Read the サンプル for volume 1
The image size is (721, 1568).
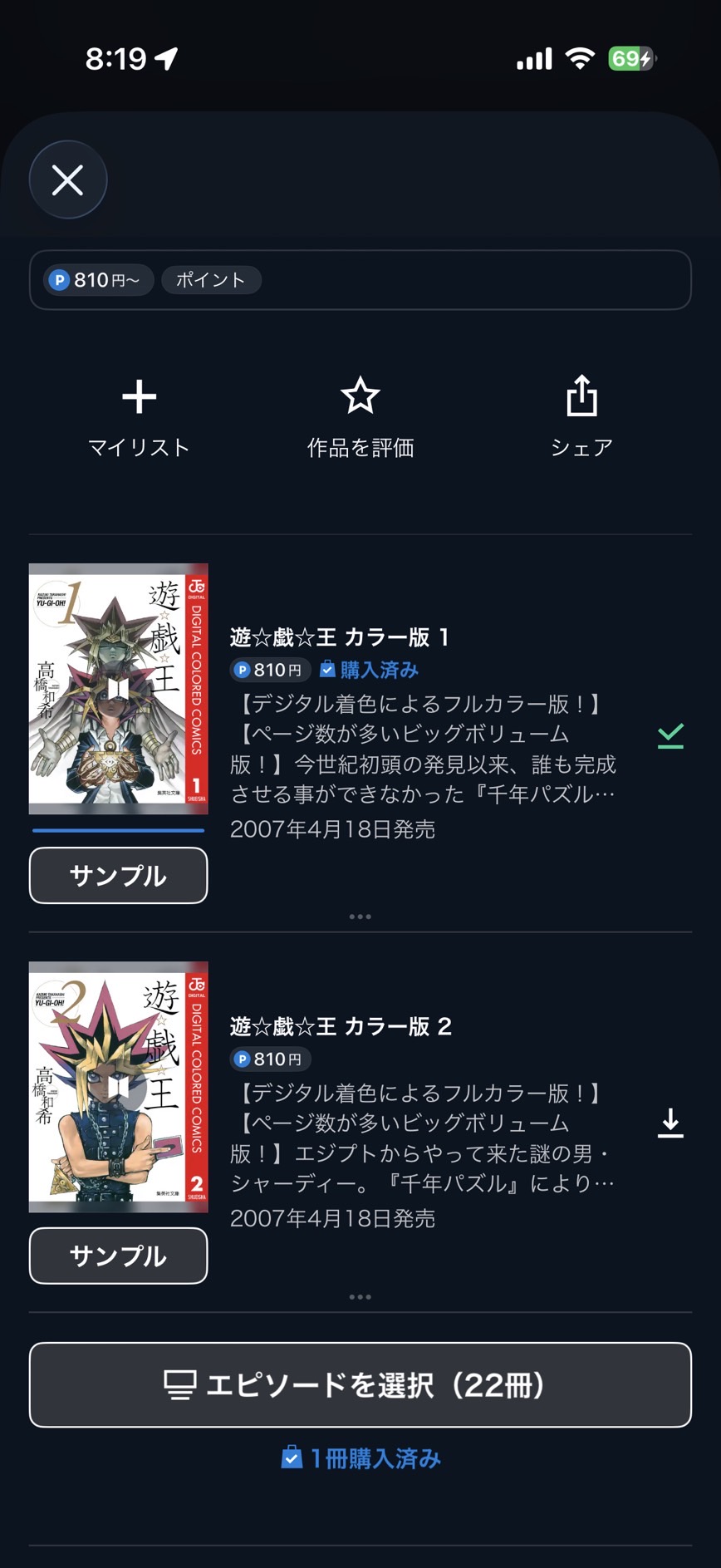coord(118,875)
